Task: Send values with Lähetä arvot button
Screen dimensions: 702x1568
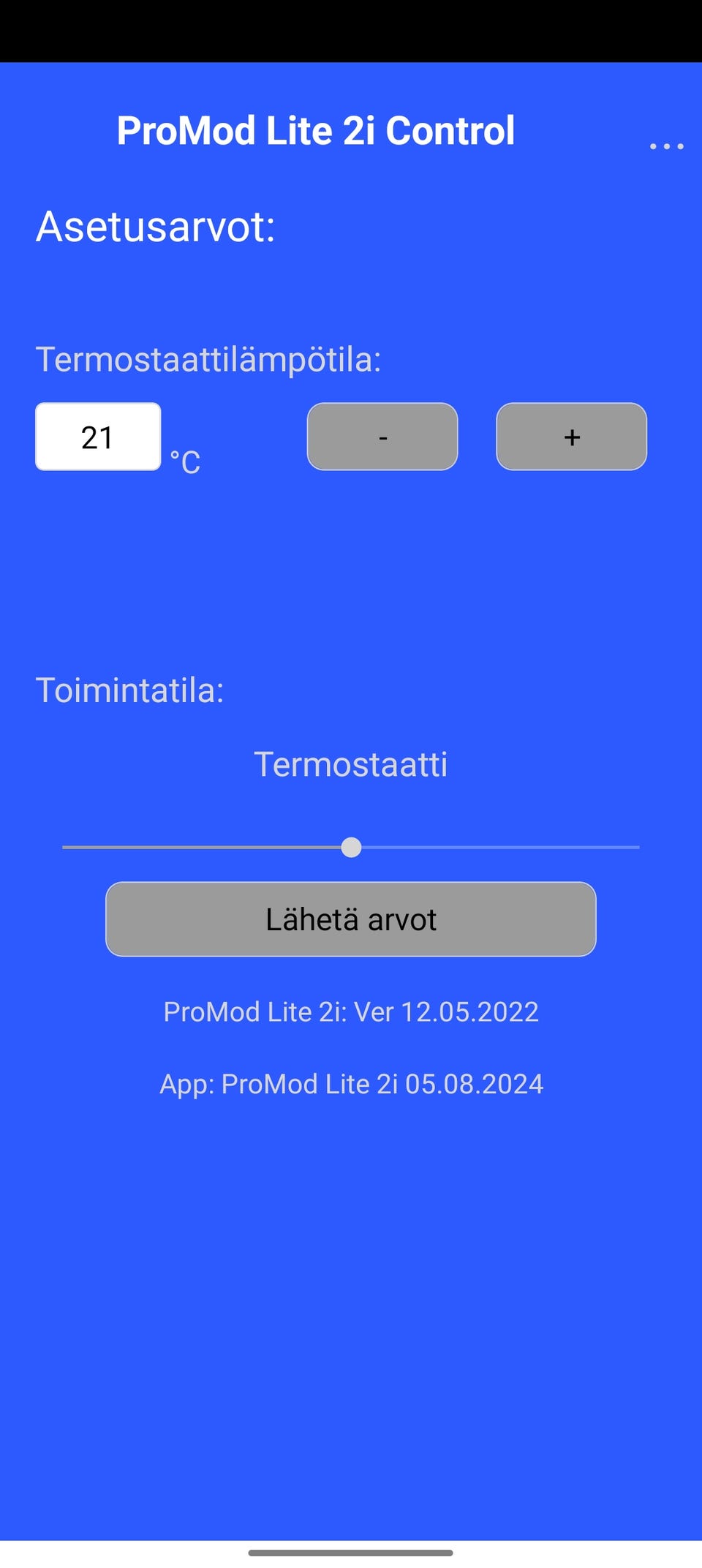Action: [x=351, y=919]
